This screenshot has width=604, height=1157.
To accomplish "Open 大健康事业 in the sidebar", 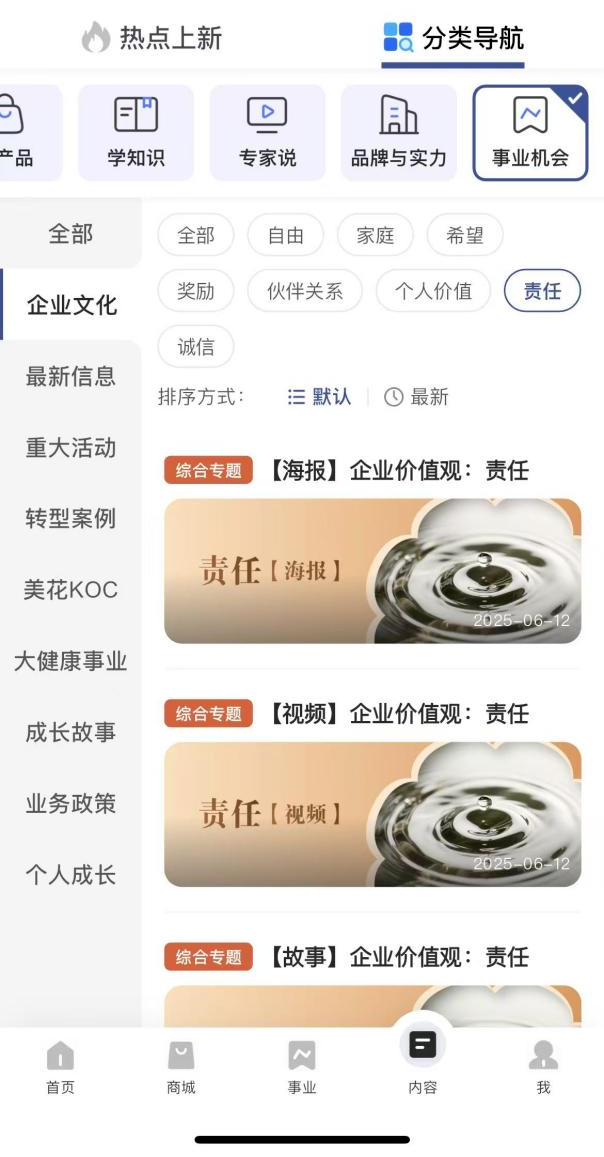I will pos(70,661).
